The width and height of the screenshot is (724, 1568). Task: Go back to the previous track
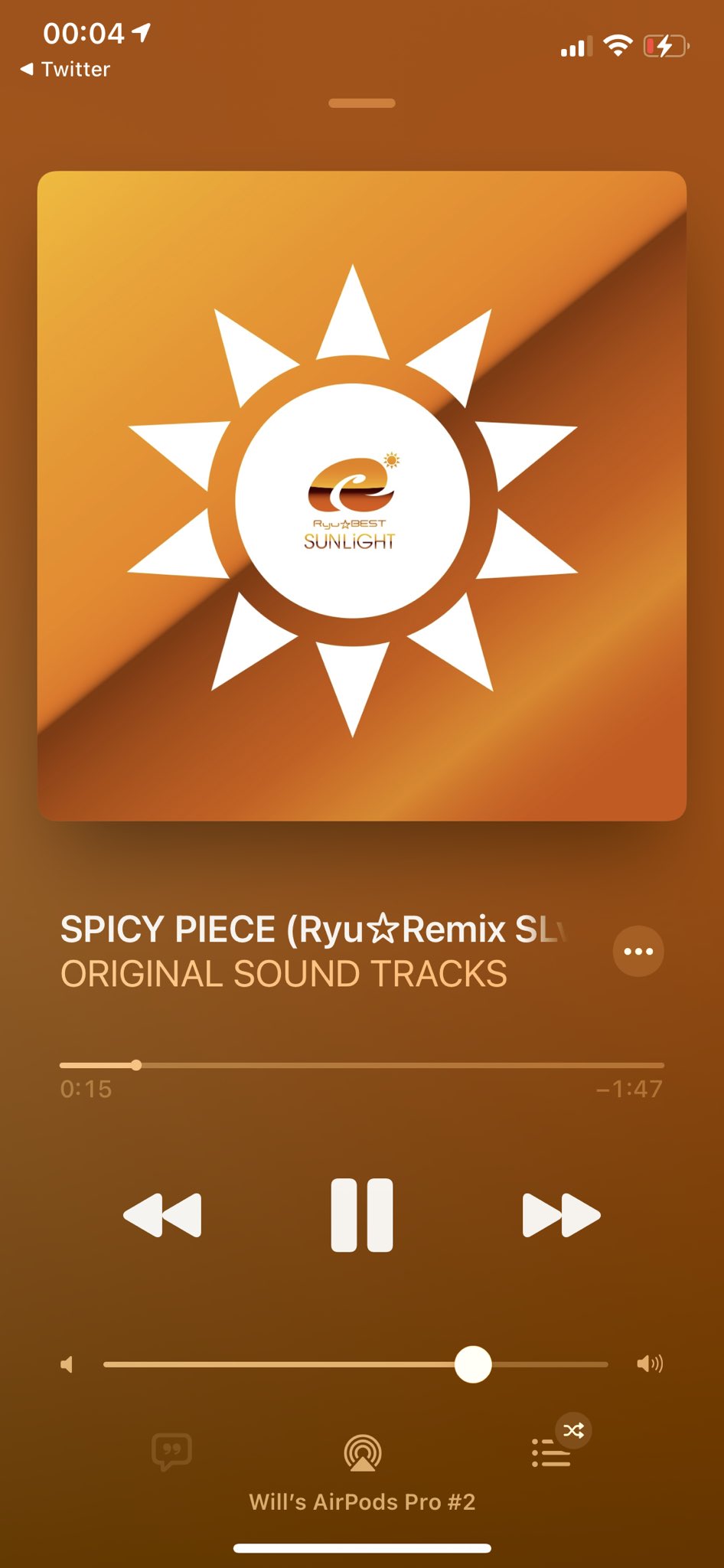point(162,1214)
